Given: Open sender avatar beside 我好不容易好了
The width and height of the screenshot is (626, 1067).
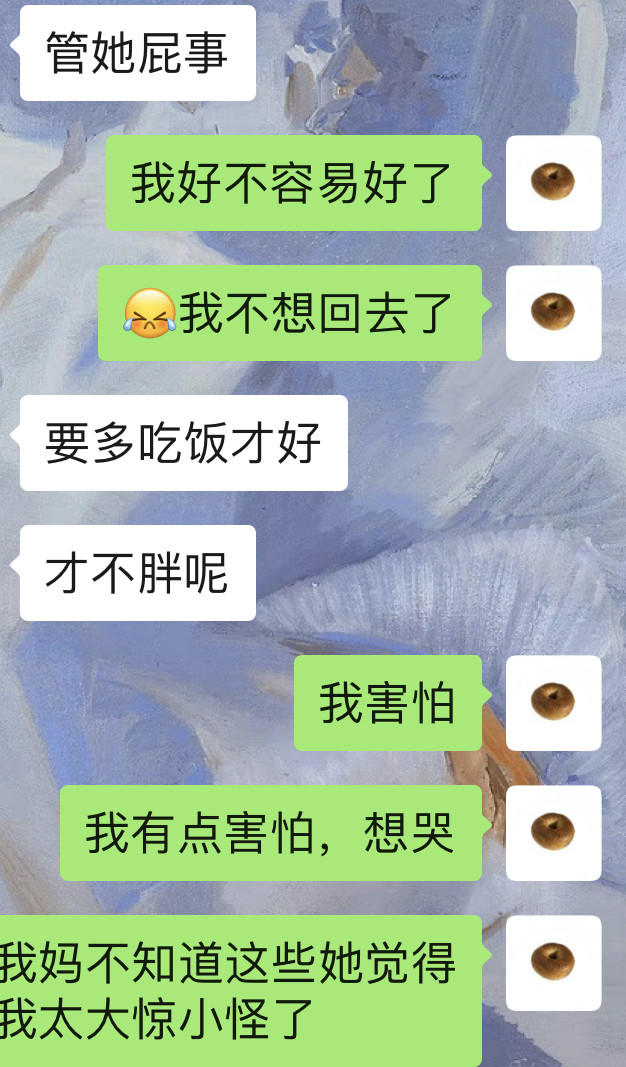Looking at the screenshot, I should point(553,183).
